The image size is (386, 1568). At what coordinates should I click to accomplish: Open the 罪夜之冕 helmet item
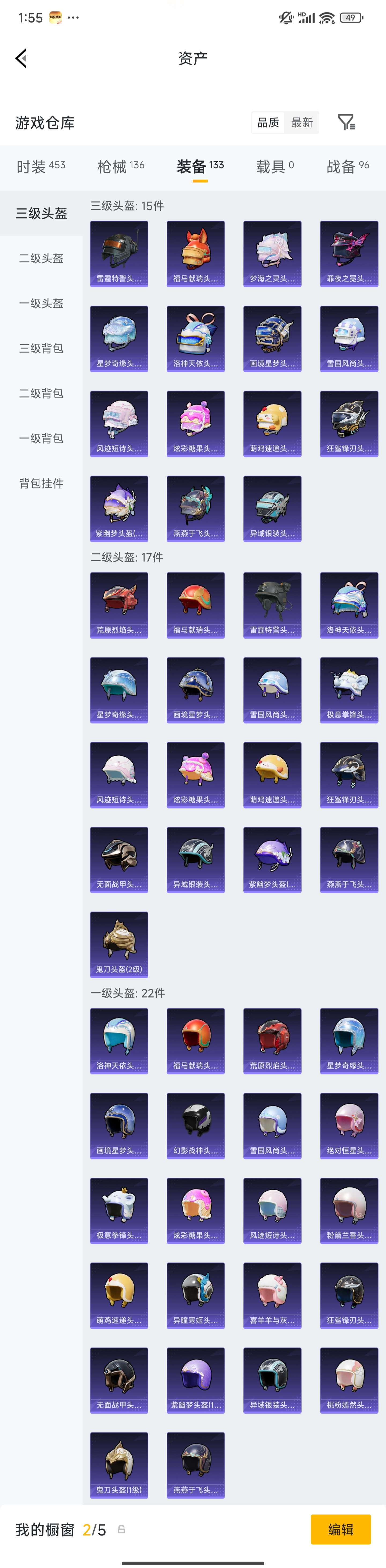coord(349,254)
